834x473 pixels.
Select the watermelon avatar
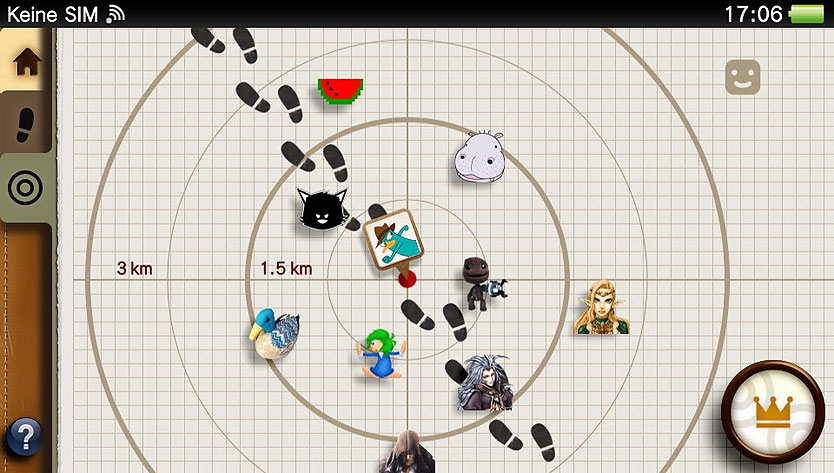[339, 91]
